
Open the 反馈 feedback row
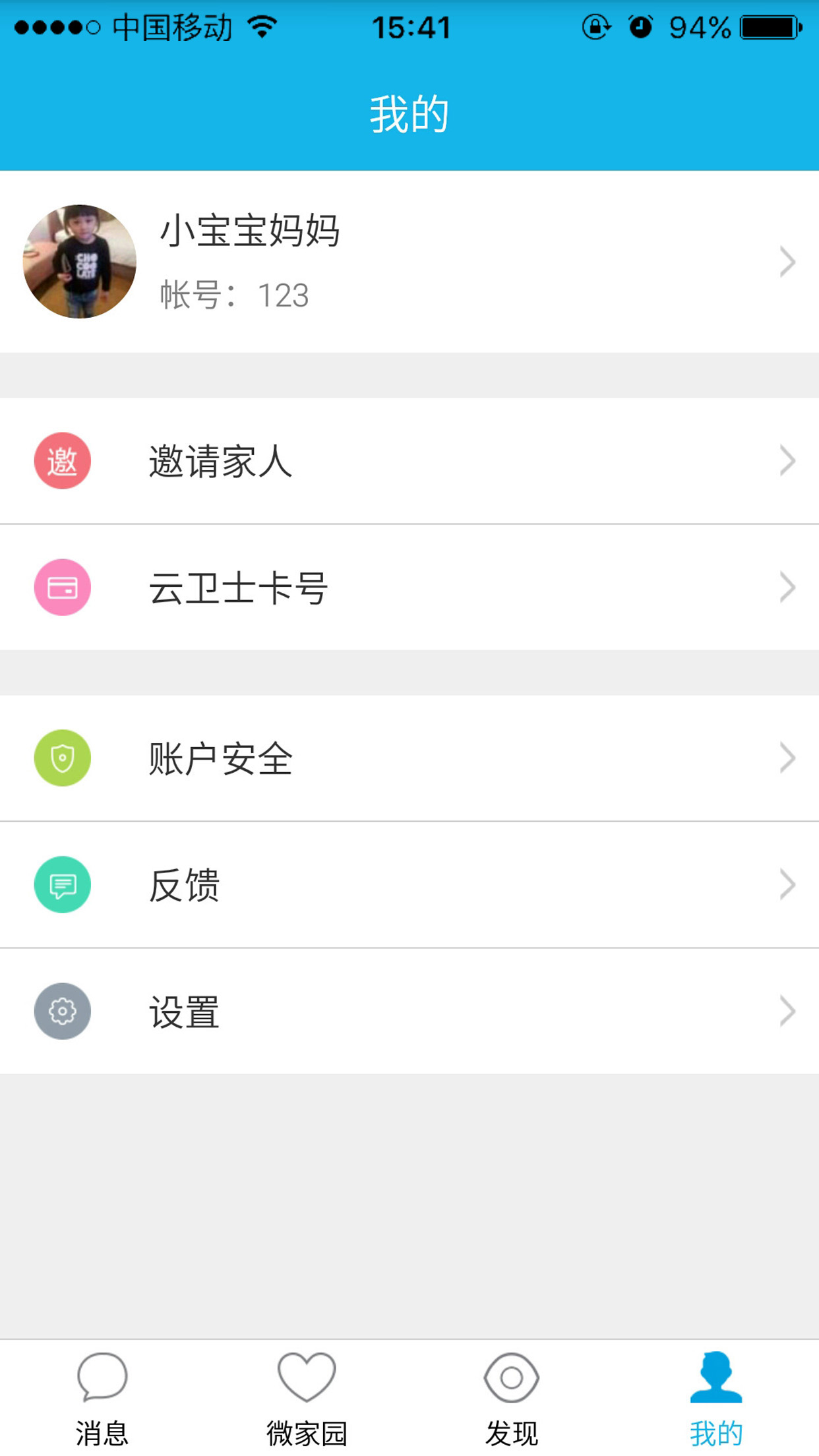[x=409, y=885]
